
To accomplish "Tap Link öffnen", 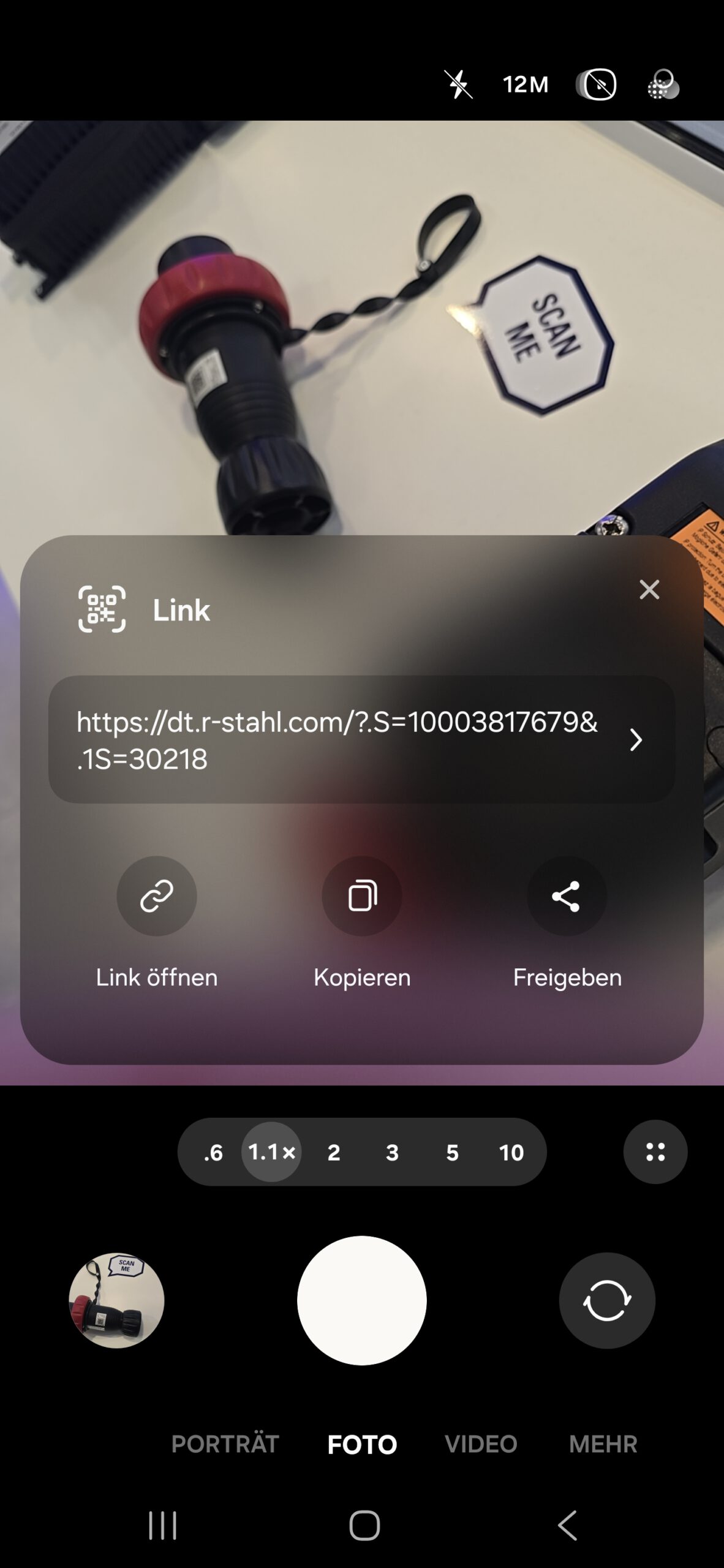I will pyautogui.click(x=157, y=896).
